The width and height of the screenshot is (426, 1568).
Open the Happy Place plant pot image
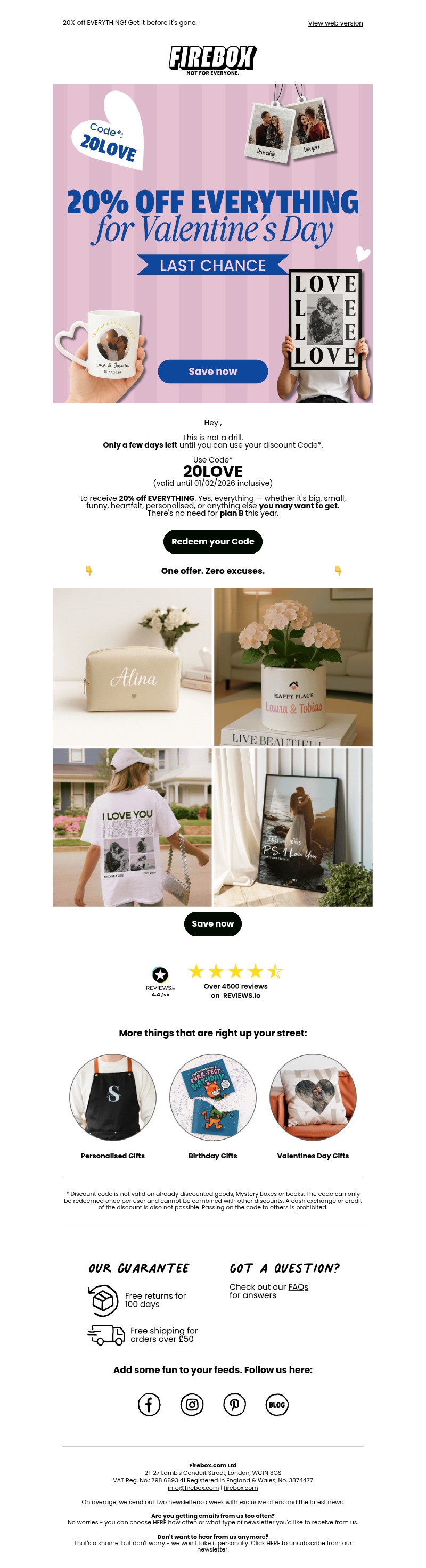pos(293,666)
